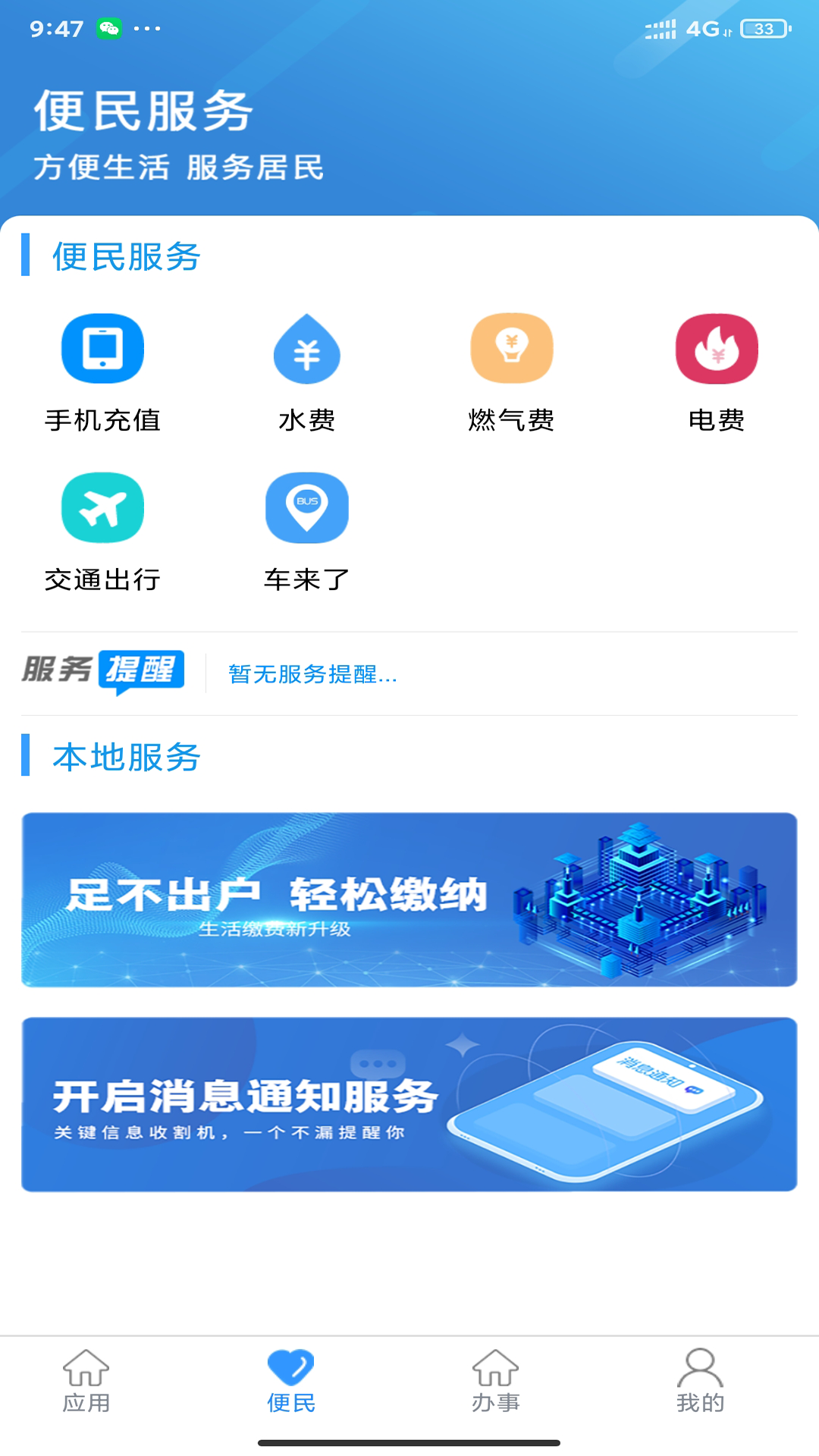Viewport: 819px width, 1456px height.
Task: Go to the 办事 tab
Action: 496,1382
